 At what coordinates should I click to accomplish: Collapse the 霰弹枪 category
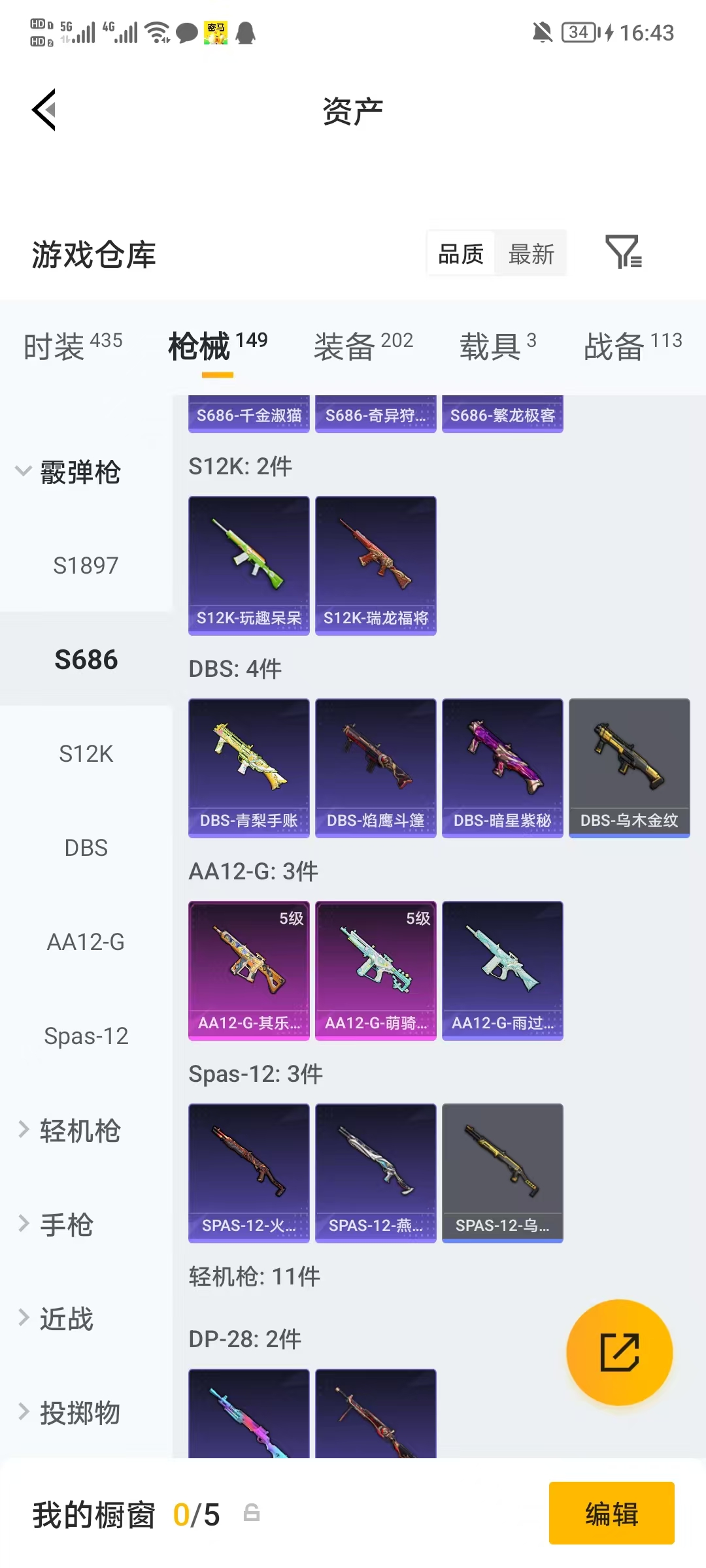click(x=68, y=471)
